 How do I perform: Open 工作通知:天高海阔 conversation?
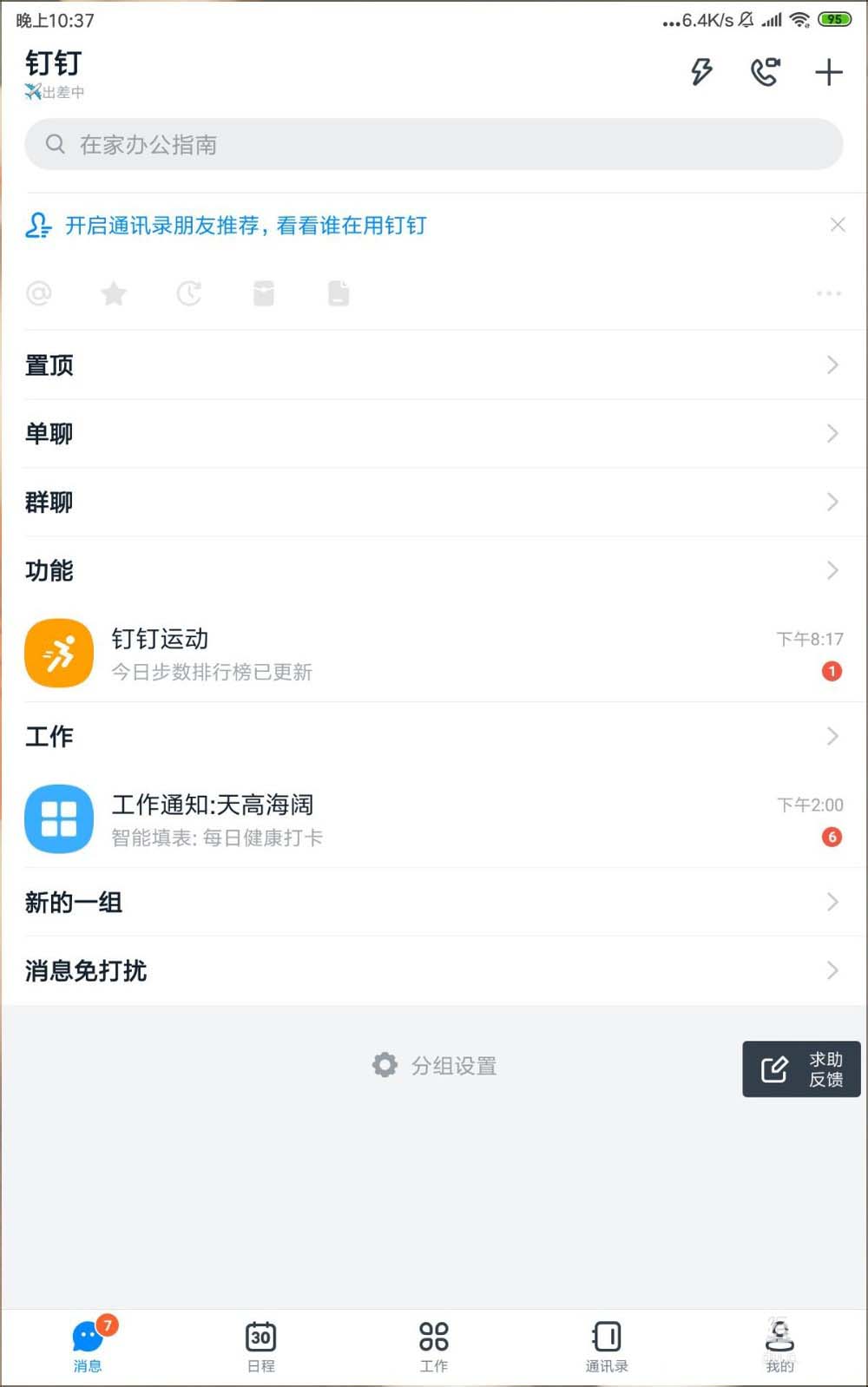click(x=433, y=819)
